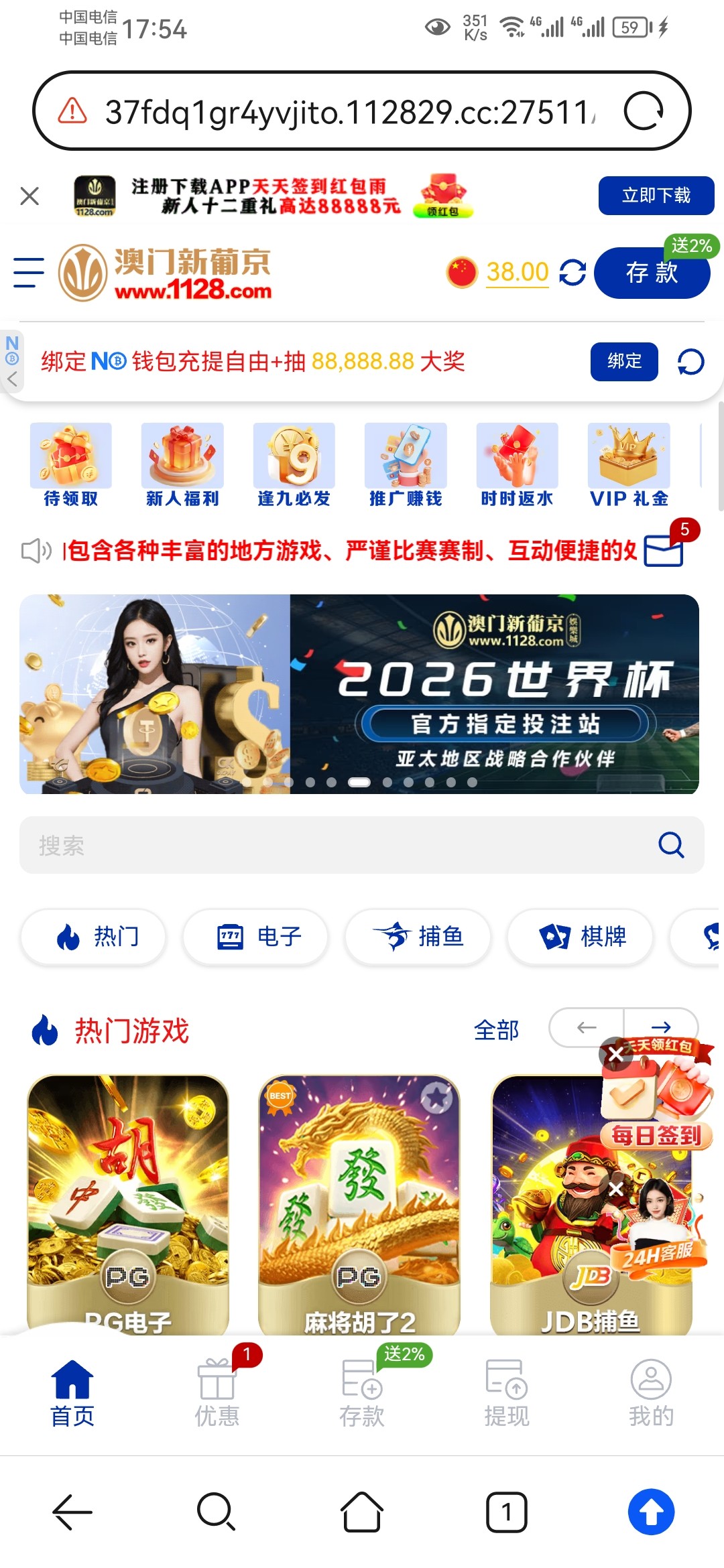Open the 新人福利 promotion
The width and height of the screenshot is (724, 1568).
click(182, 464)
